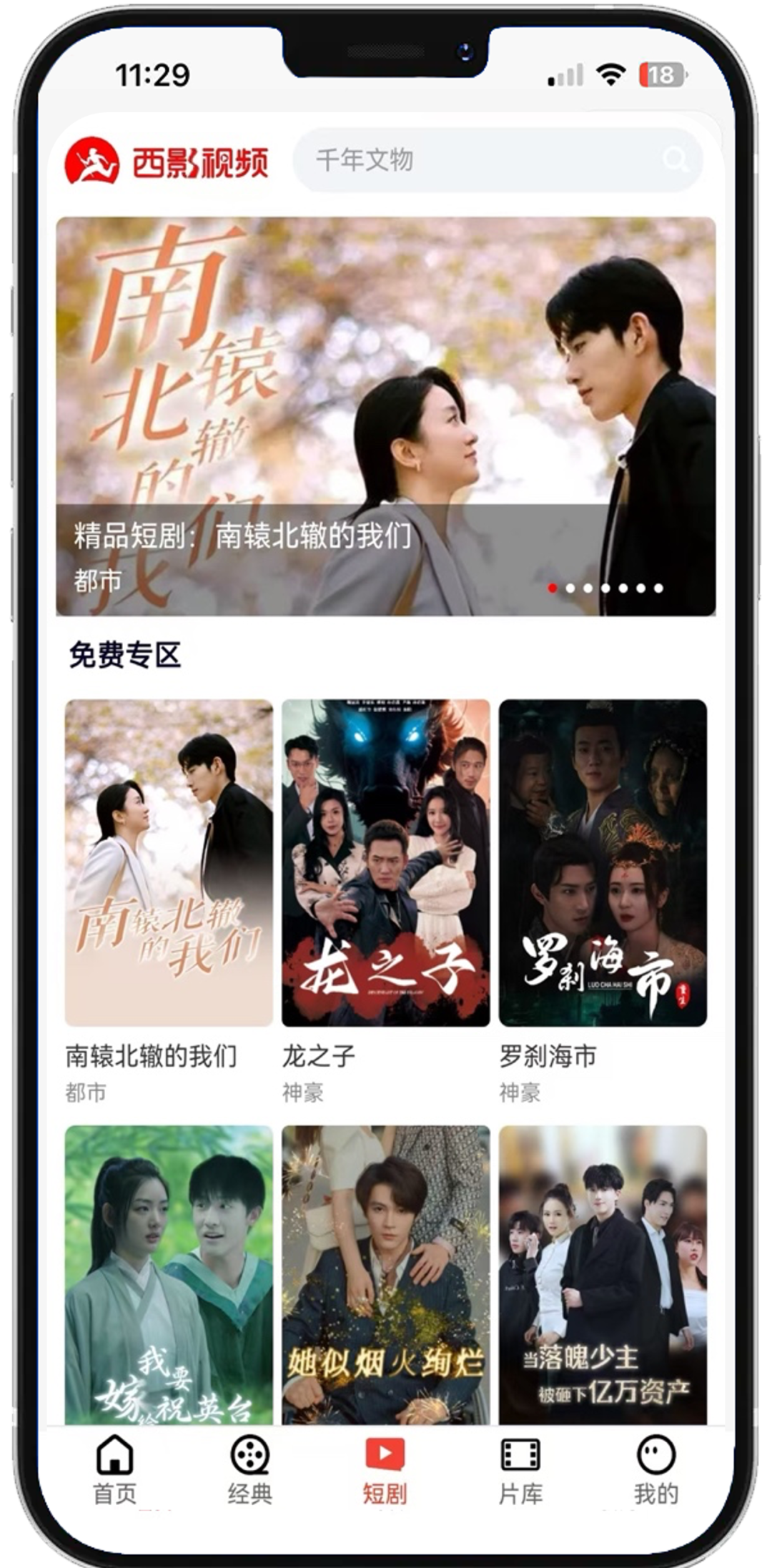
Task: Open the 南辕北辙的我们 drama poster card
Action: 169,862
